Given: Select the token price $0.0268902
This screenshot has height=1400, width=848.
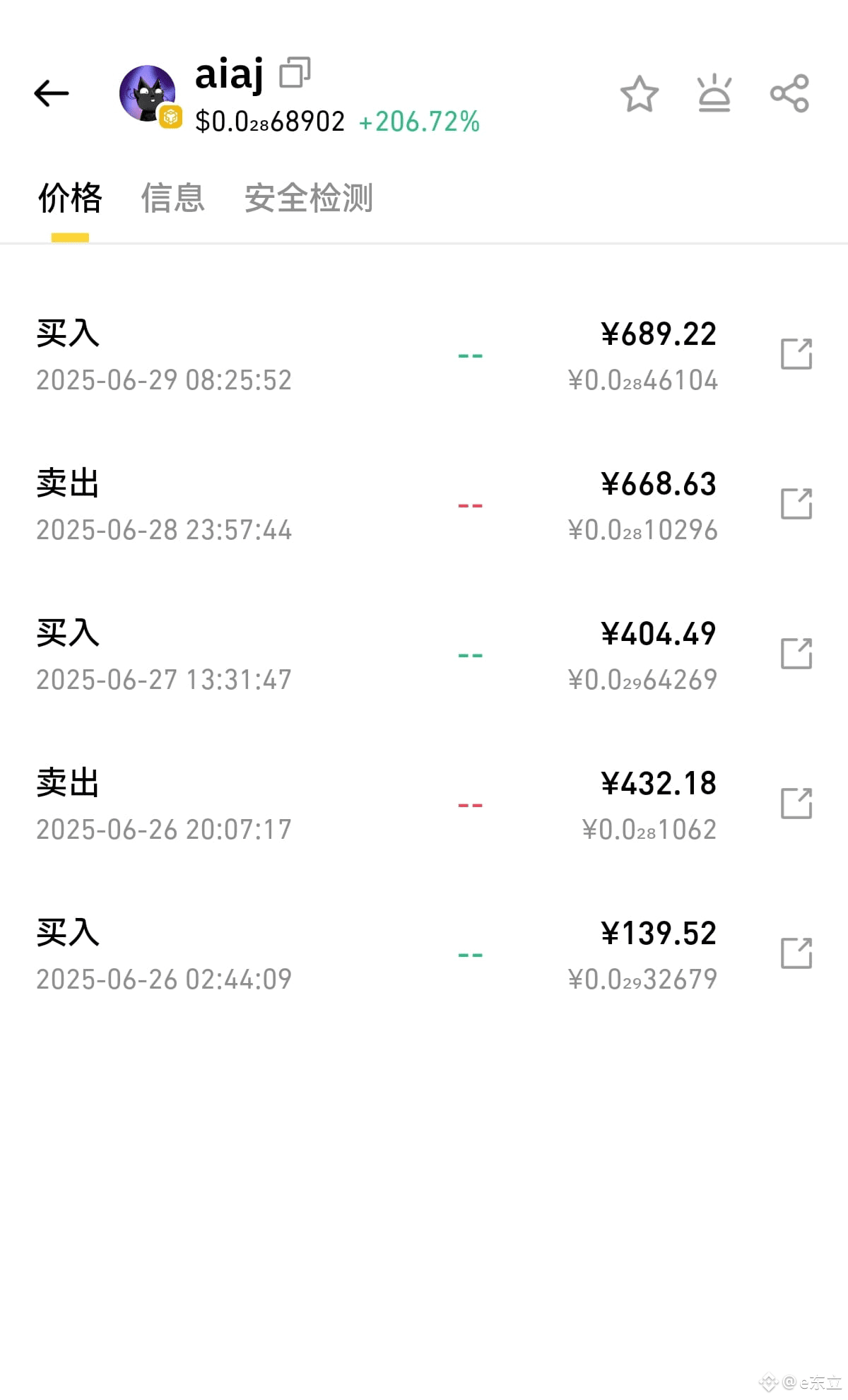Looking at the screenshot, I should click(x=271, y=120).
